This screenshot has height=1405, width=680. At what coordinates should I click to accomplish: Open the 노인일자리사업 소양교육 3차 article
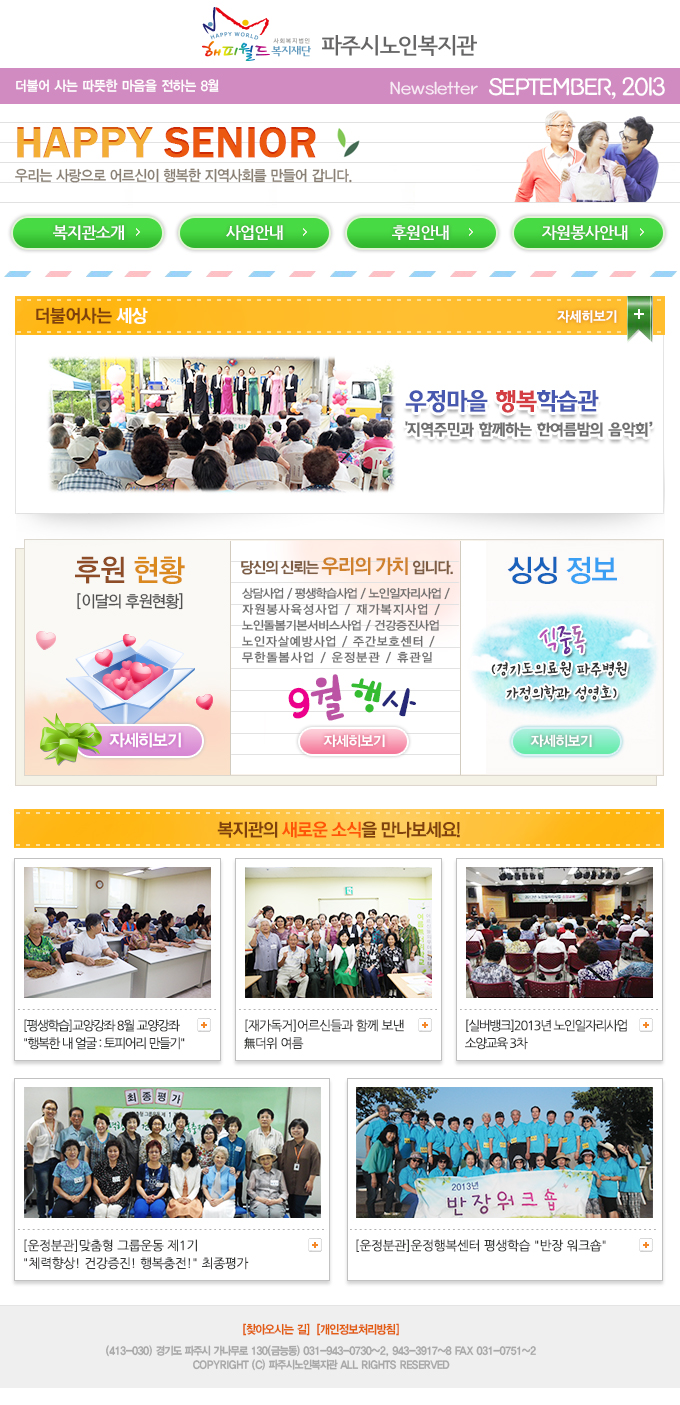546,1035
